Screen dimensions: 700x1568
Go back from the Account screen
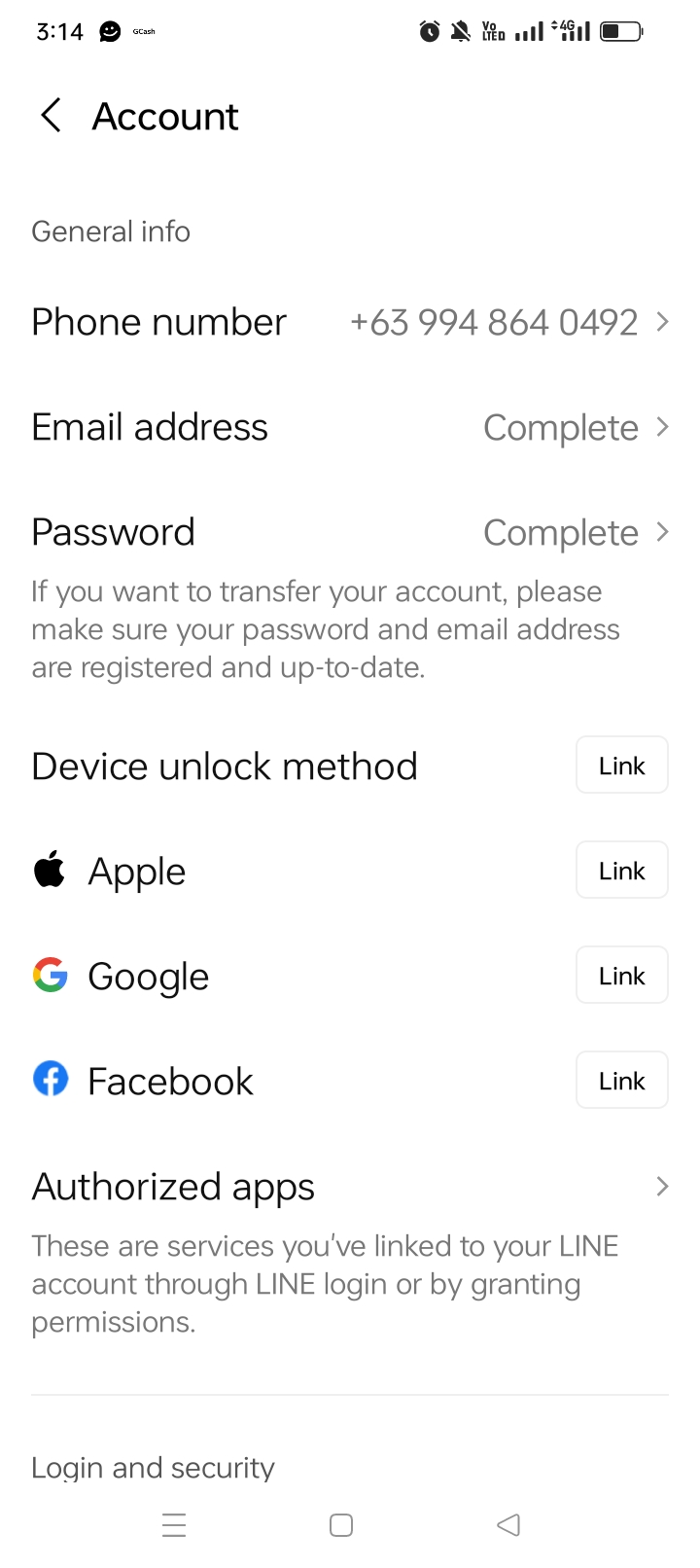point(52,116)
